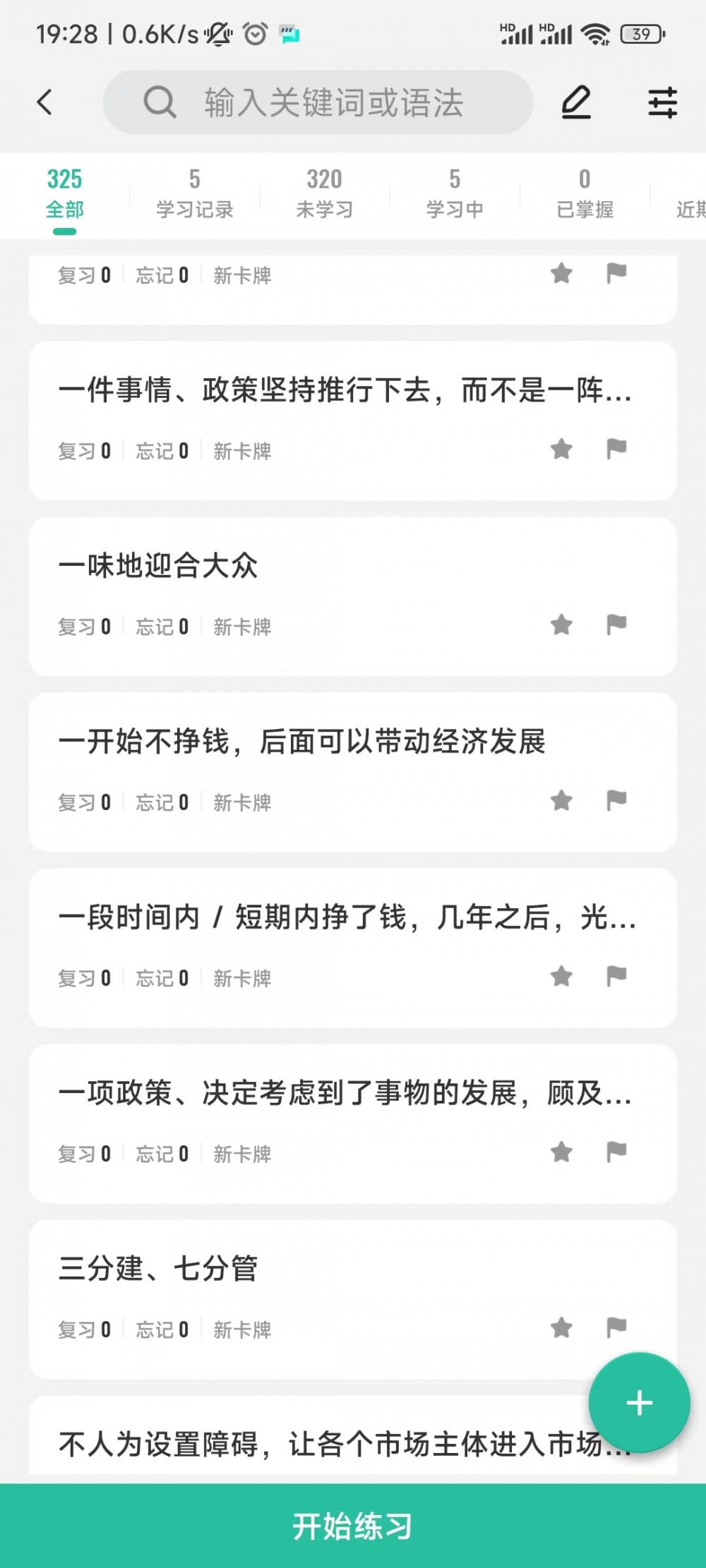The height and width of the screenshot is (1568, 706).
Task: Select the 全部 tab
Action: [64, 194]
